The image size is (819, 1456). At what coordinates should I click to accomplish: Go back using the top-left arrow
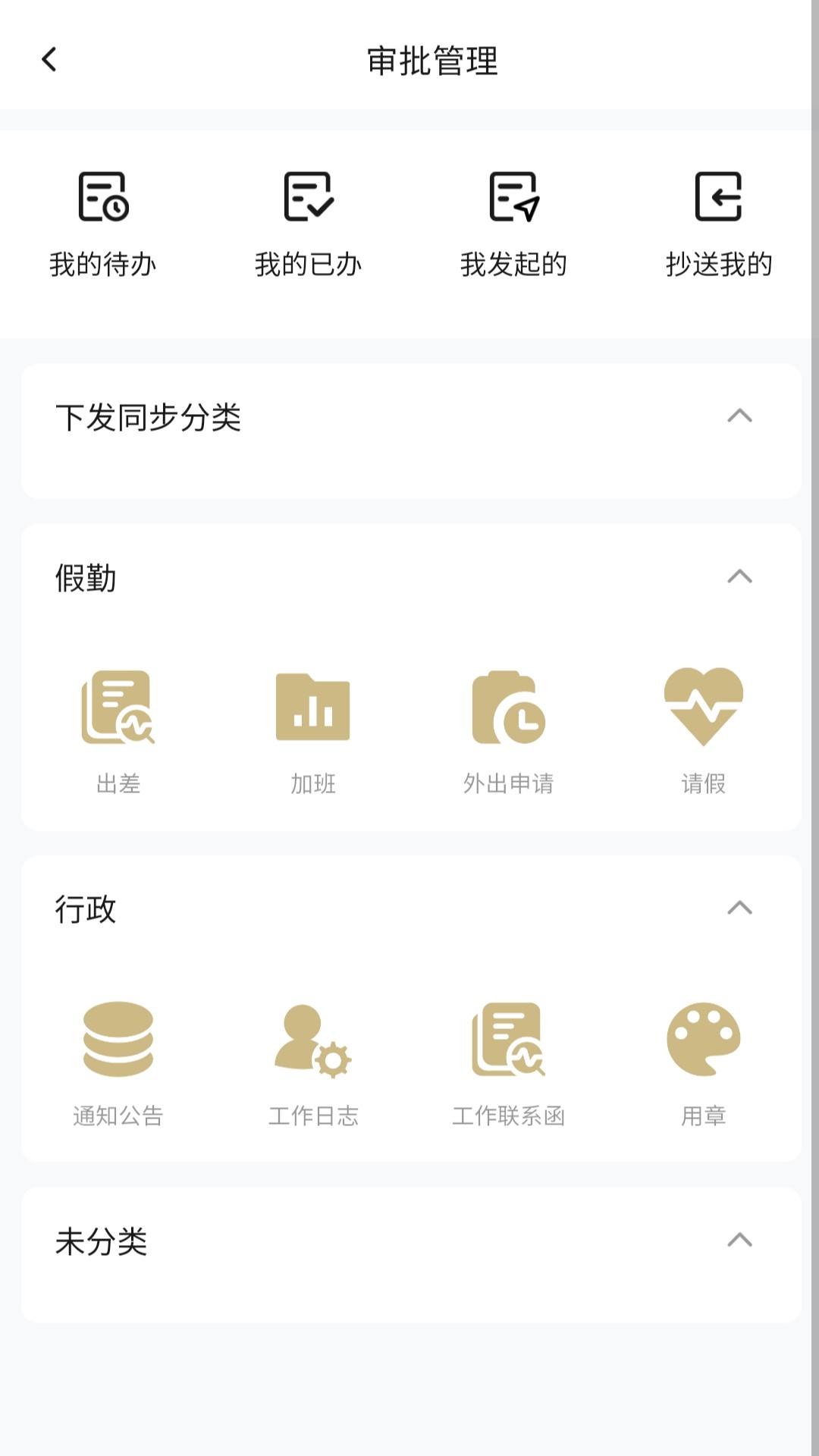49,59
